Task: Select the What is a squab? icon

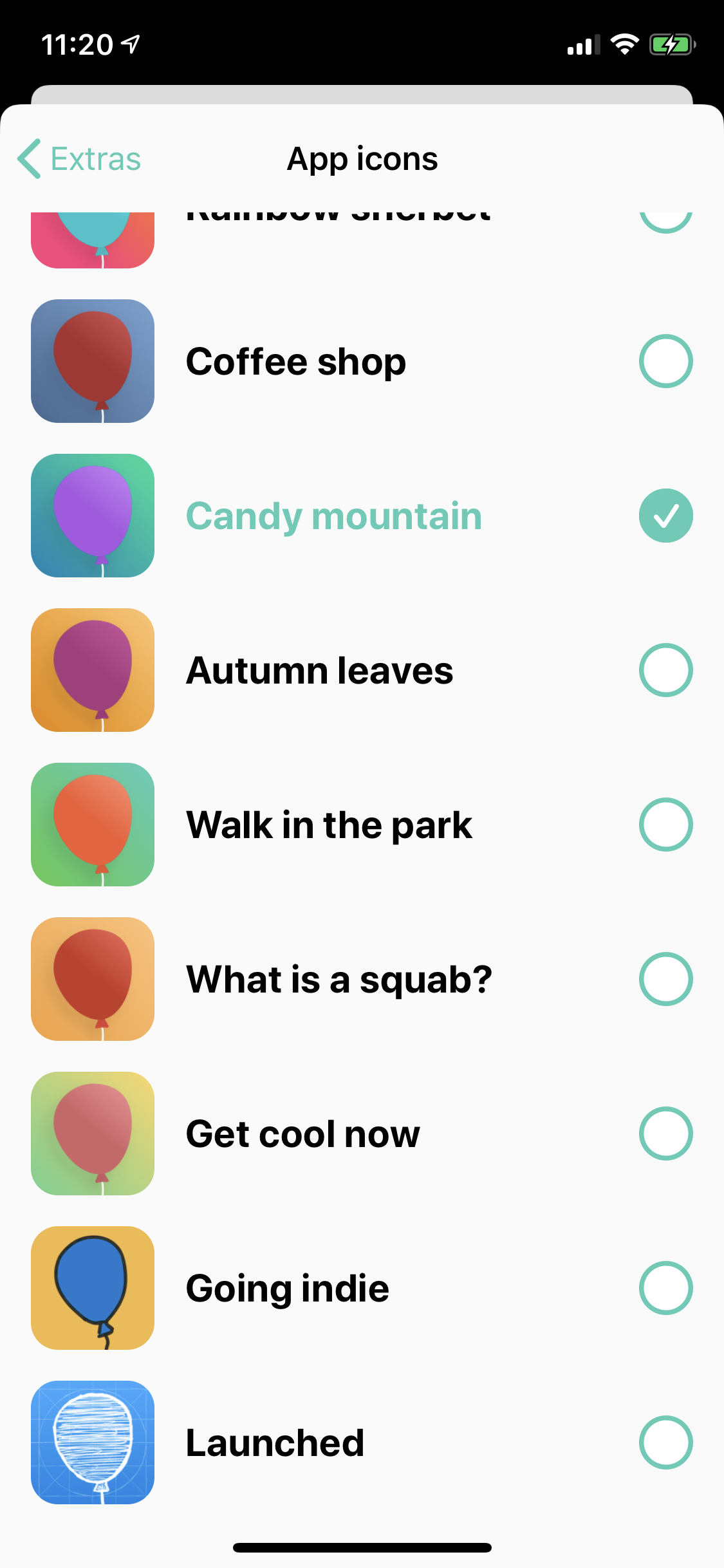Action: [x=362, y=979]
